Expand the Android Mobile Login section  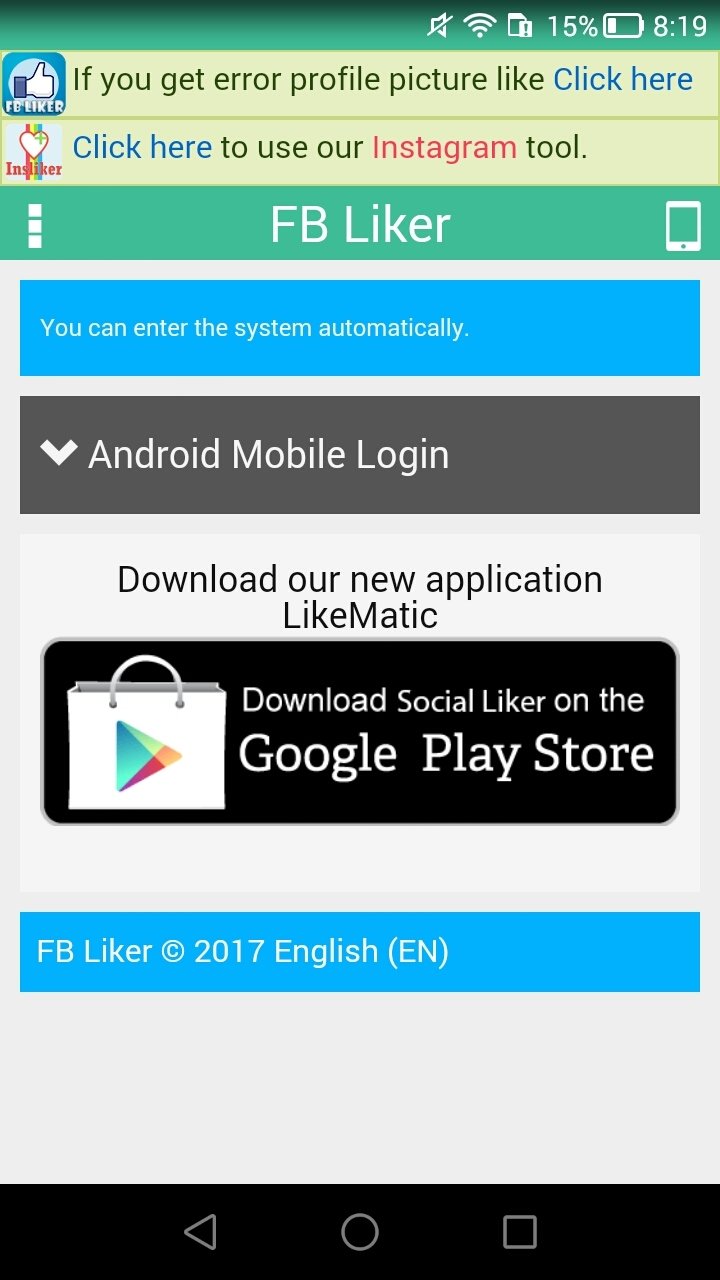tap(360, 455)
